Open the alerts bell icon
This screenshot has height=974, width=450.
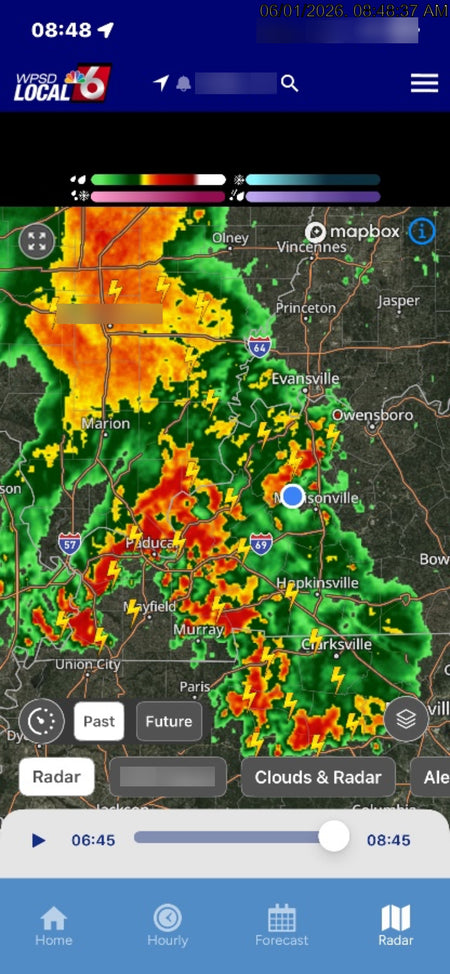pyautogui.click(x=183, y=84)
